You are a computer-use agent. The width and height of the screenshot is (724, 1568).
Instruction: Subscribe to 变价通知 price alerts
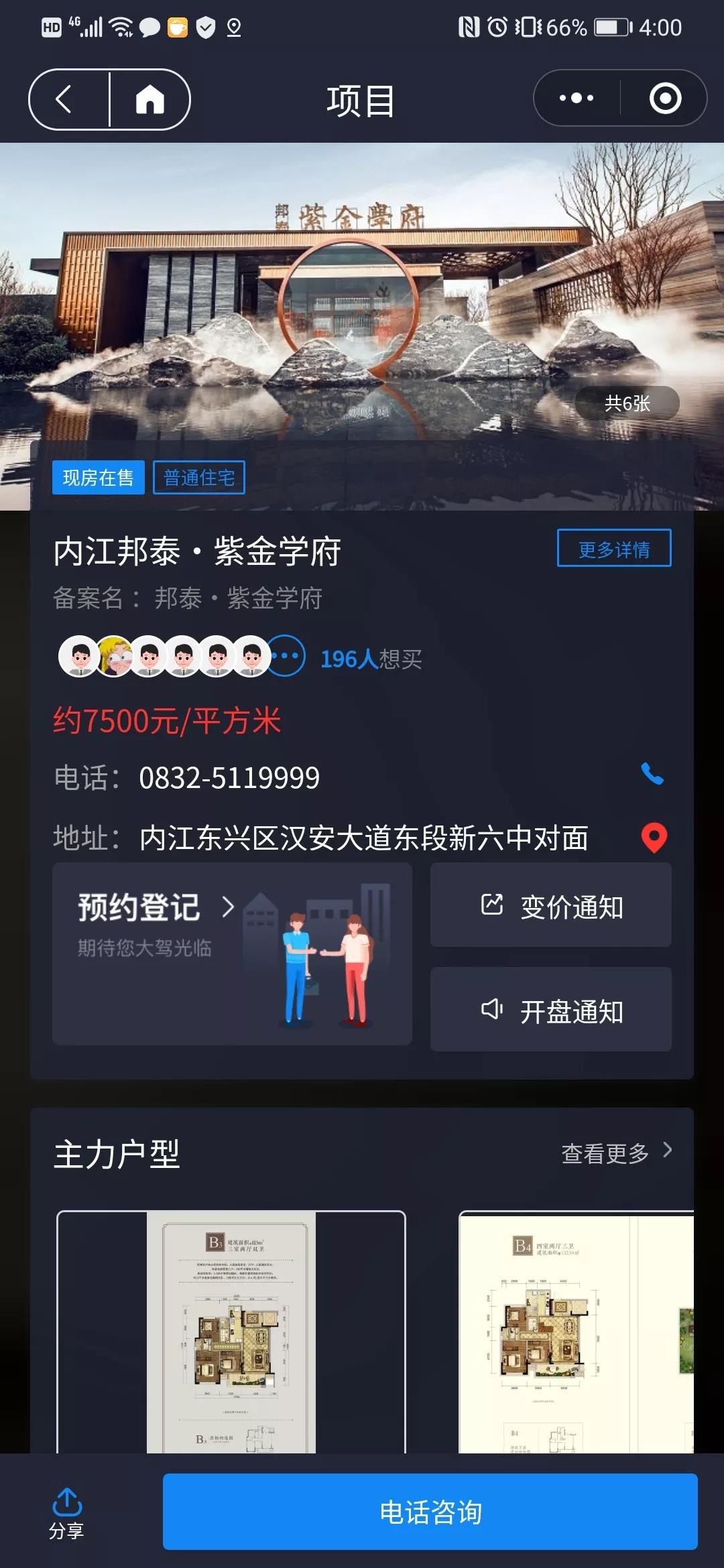tap(550, 905)
